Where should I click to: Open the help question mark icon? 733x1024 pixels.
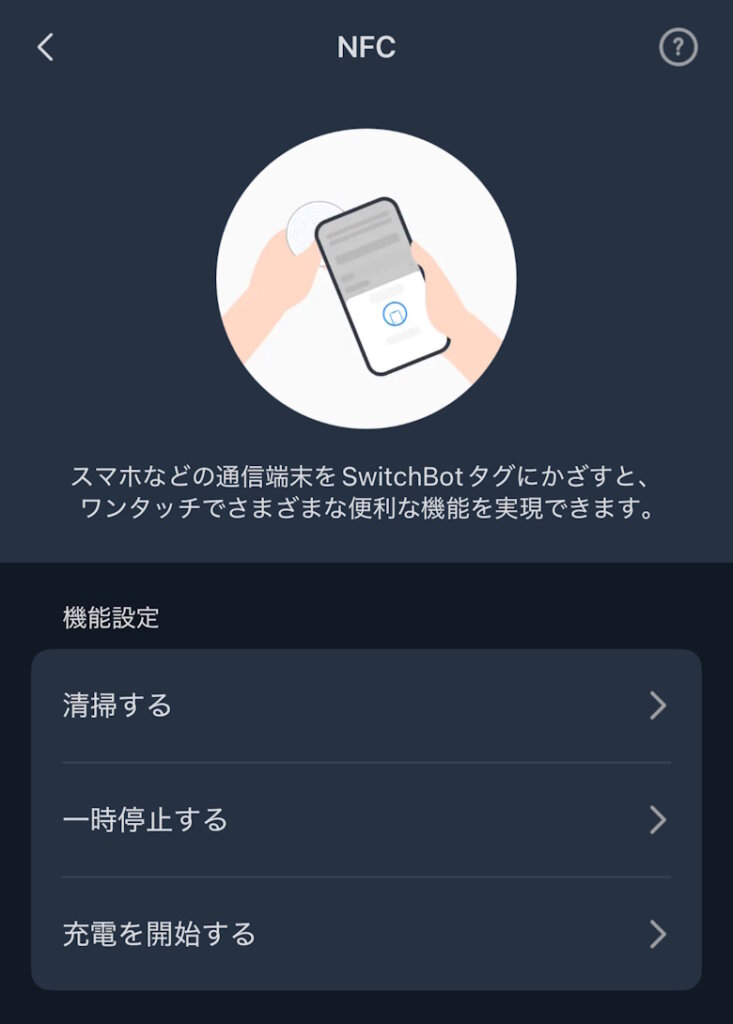678,47
